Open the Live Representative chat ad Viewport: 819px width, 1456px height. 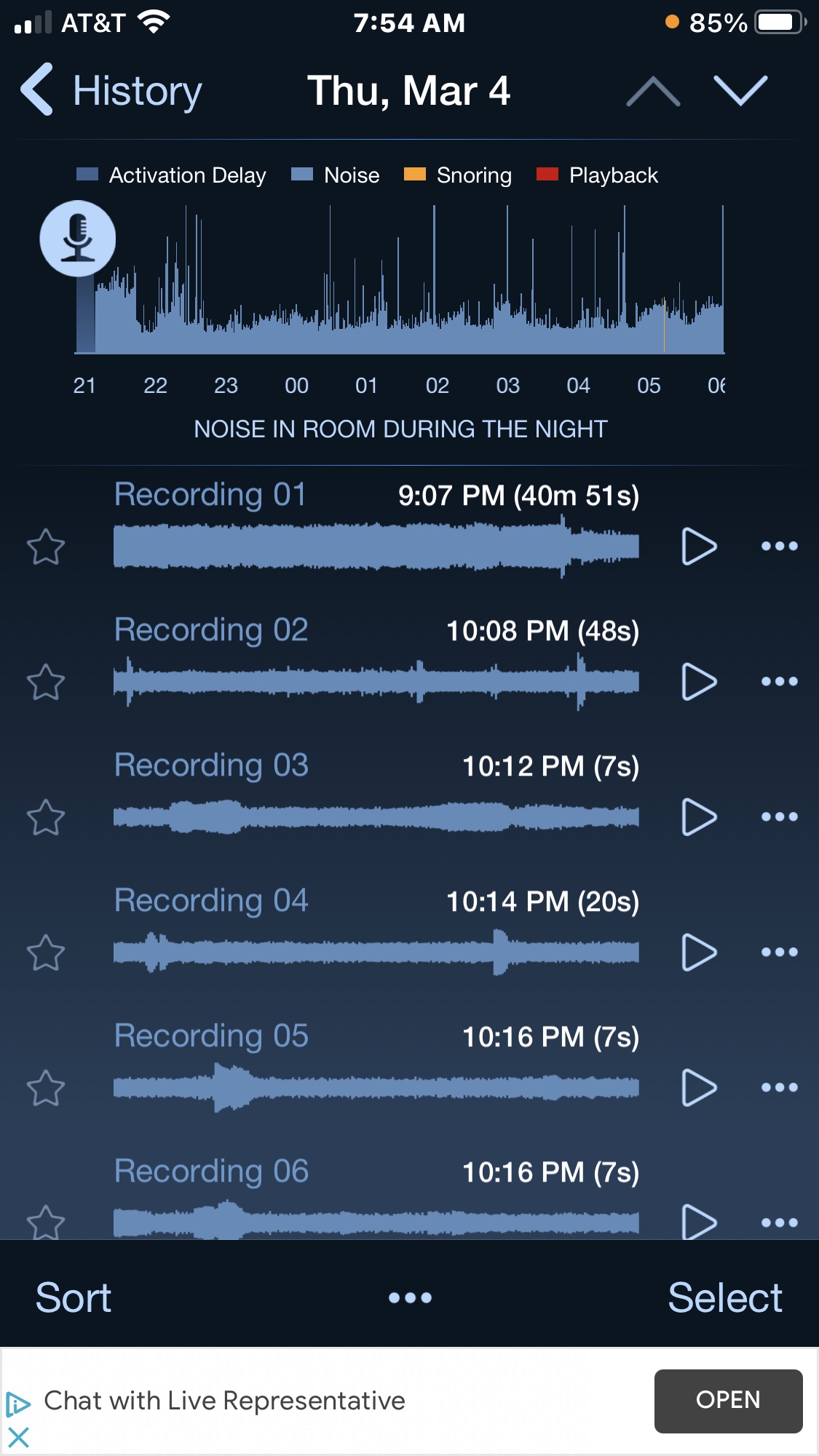click(728, 1401)
